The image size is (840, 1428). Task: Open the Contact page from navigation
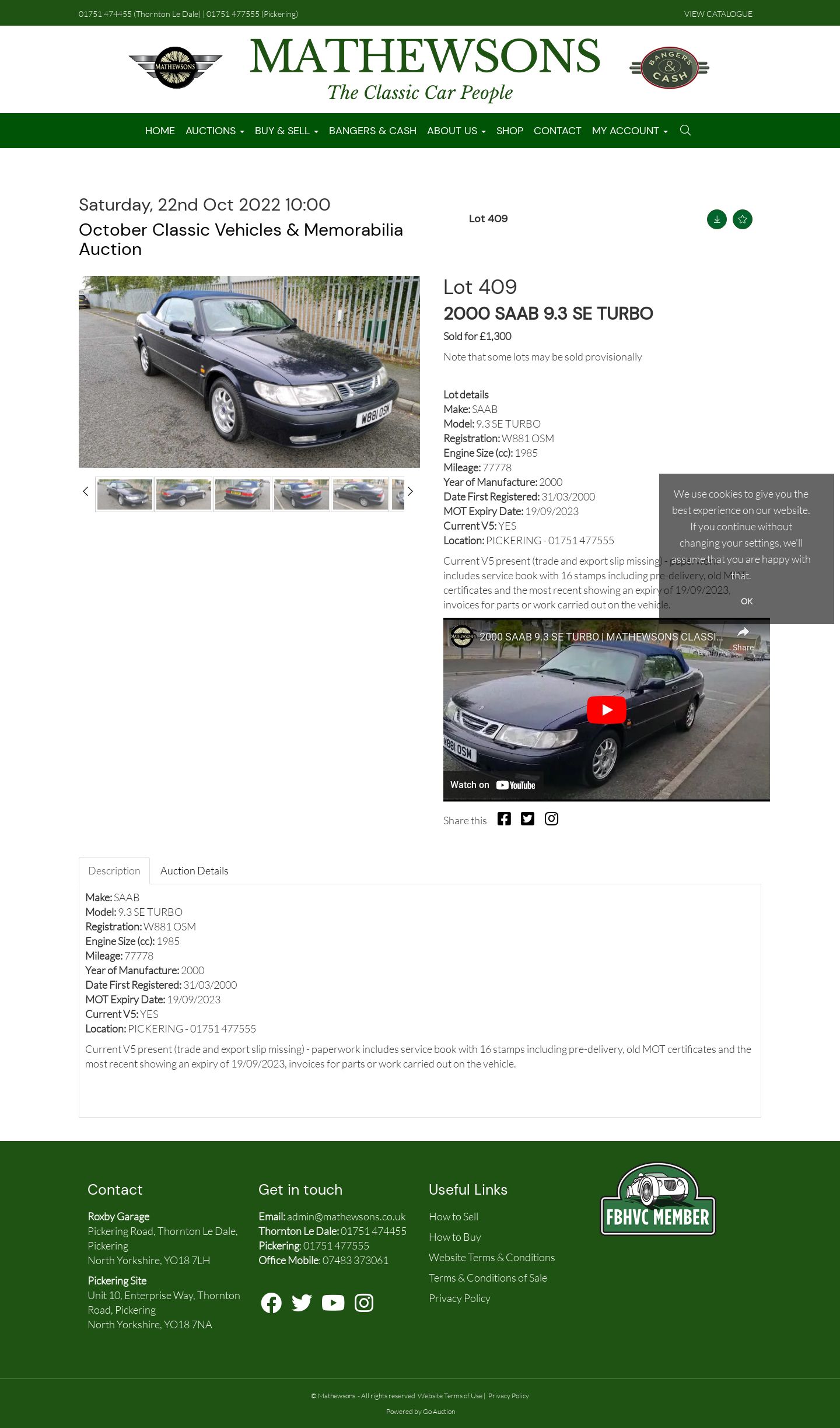point(558,131)
